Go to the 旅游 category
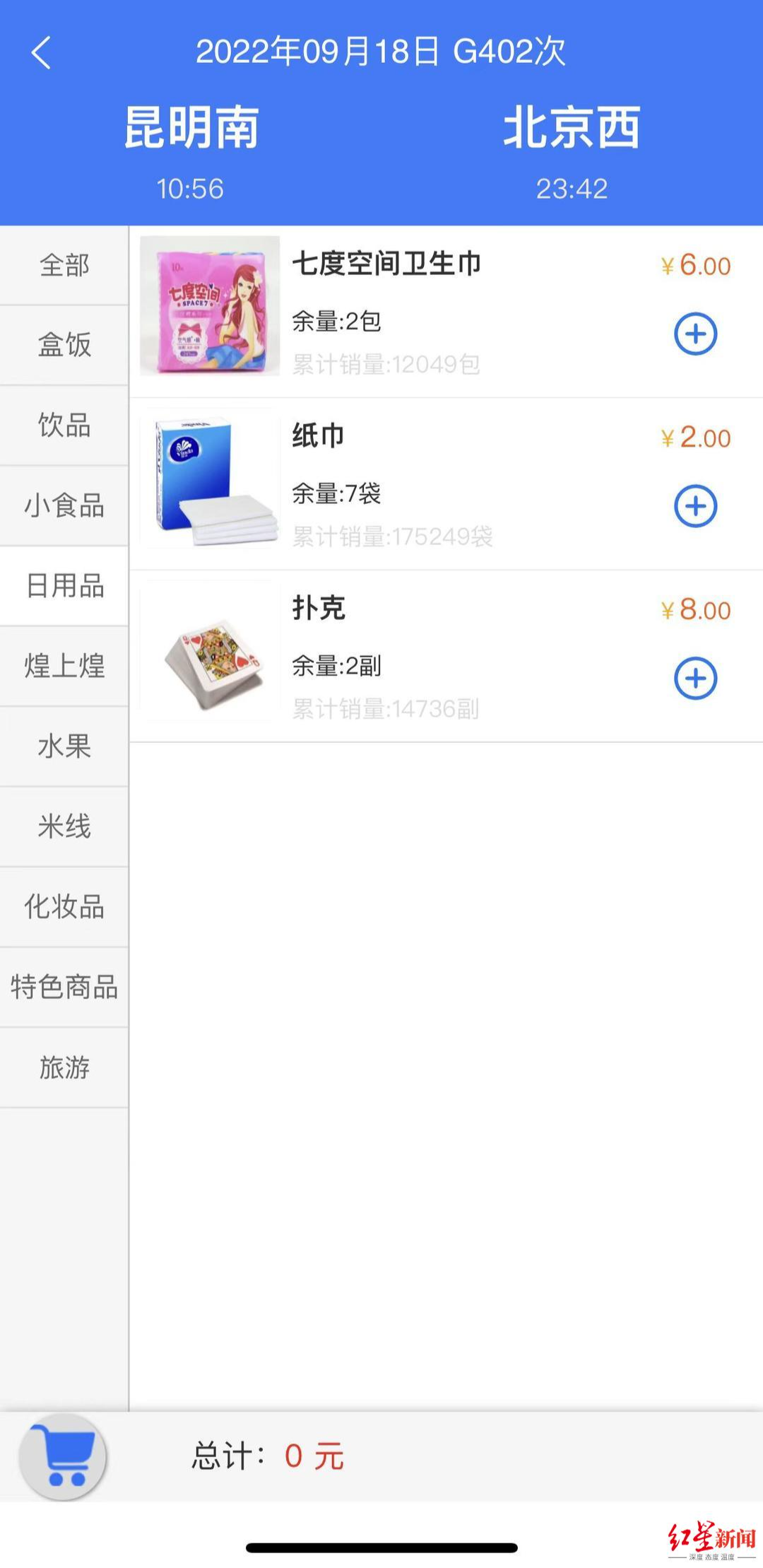The width and height of the screenshot is (763, 1568). point(64,1067)
